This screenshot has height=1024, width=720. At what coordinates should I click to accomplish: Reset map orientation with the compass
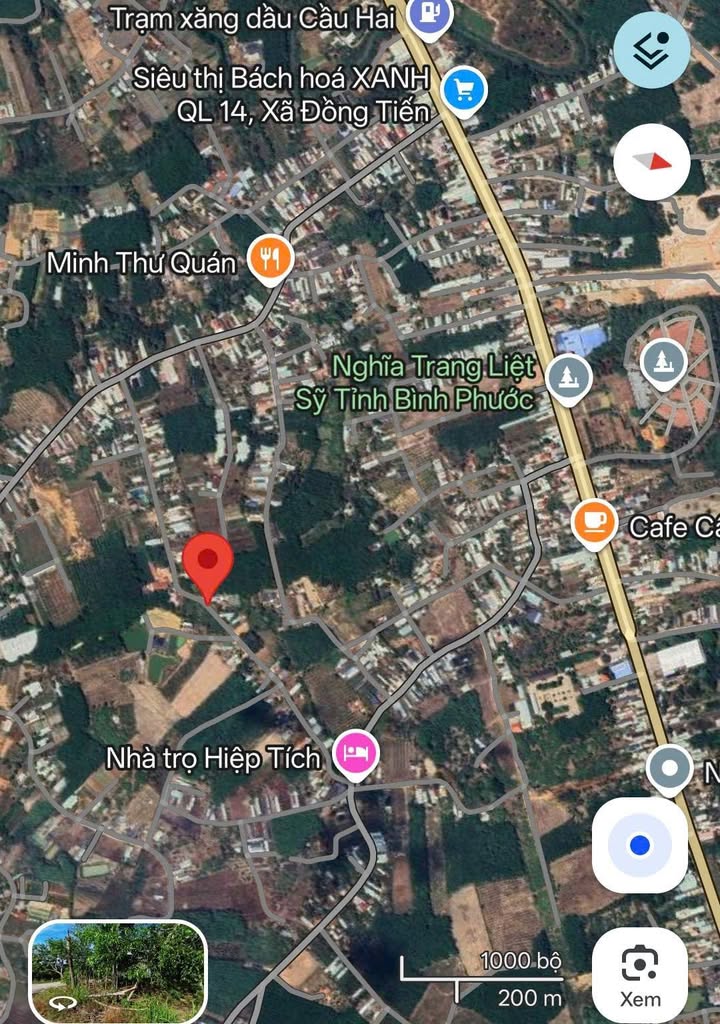point(651,161)
